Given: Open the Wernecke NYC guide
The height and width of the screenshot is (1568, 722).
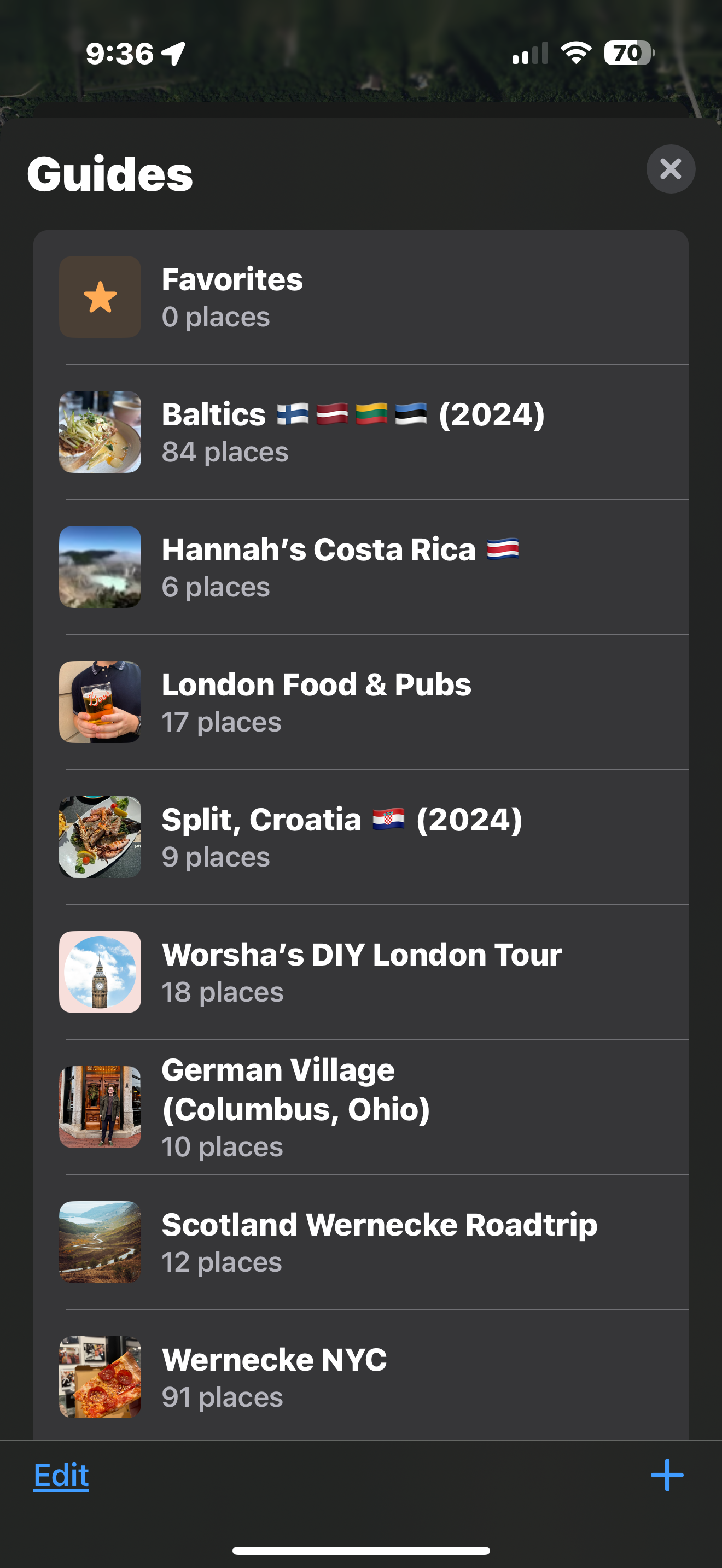Looking at the screenshot, I should pos(360,1377).
